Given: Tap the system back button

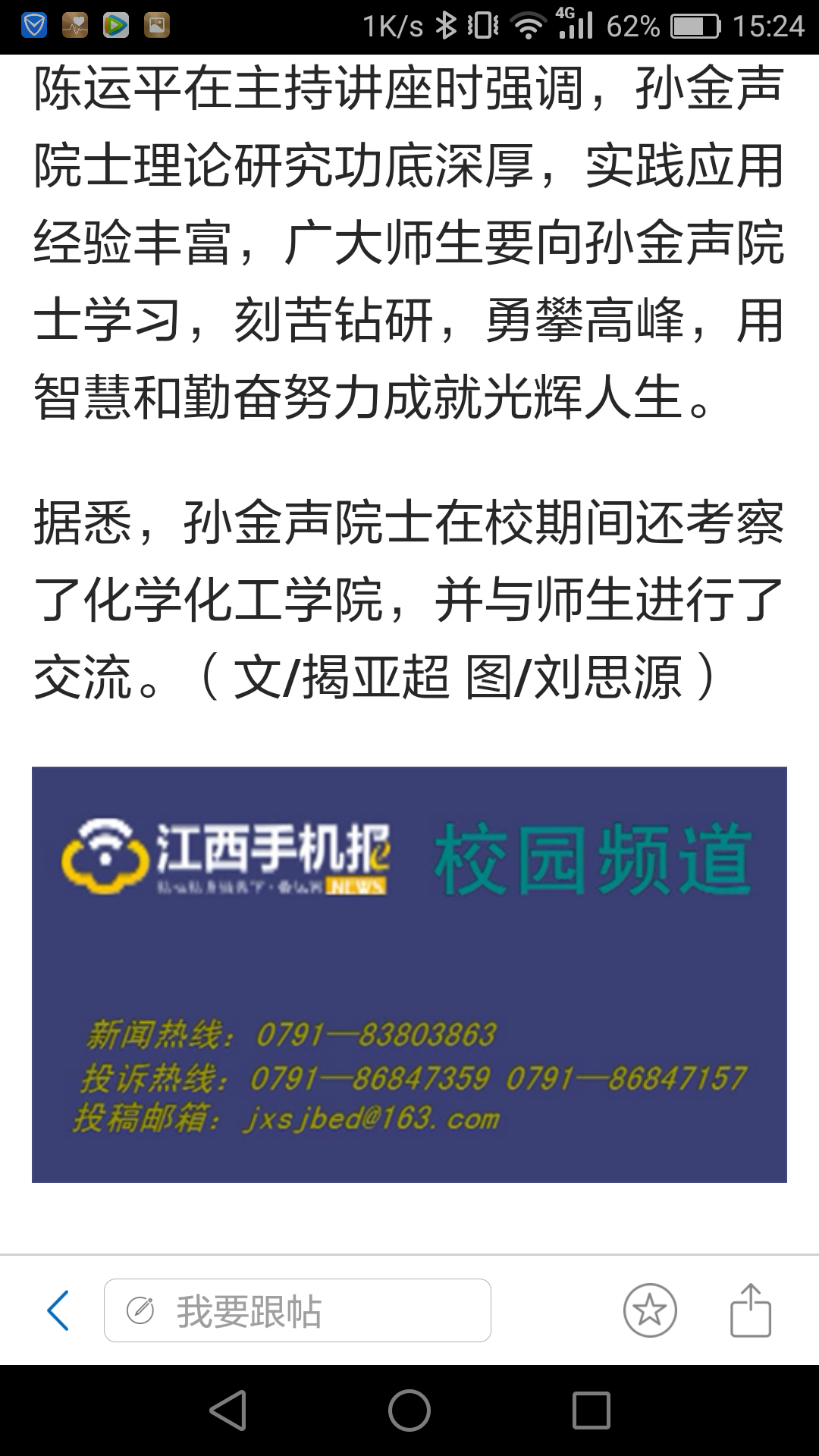Looking at the screenshot, I should (227, 1410).
